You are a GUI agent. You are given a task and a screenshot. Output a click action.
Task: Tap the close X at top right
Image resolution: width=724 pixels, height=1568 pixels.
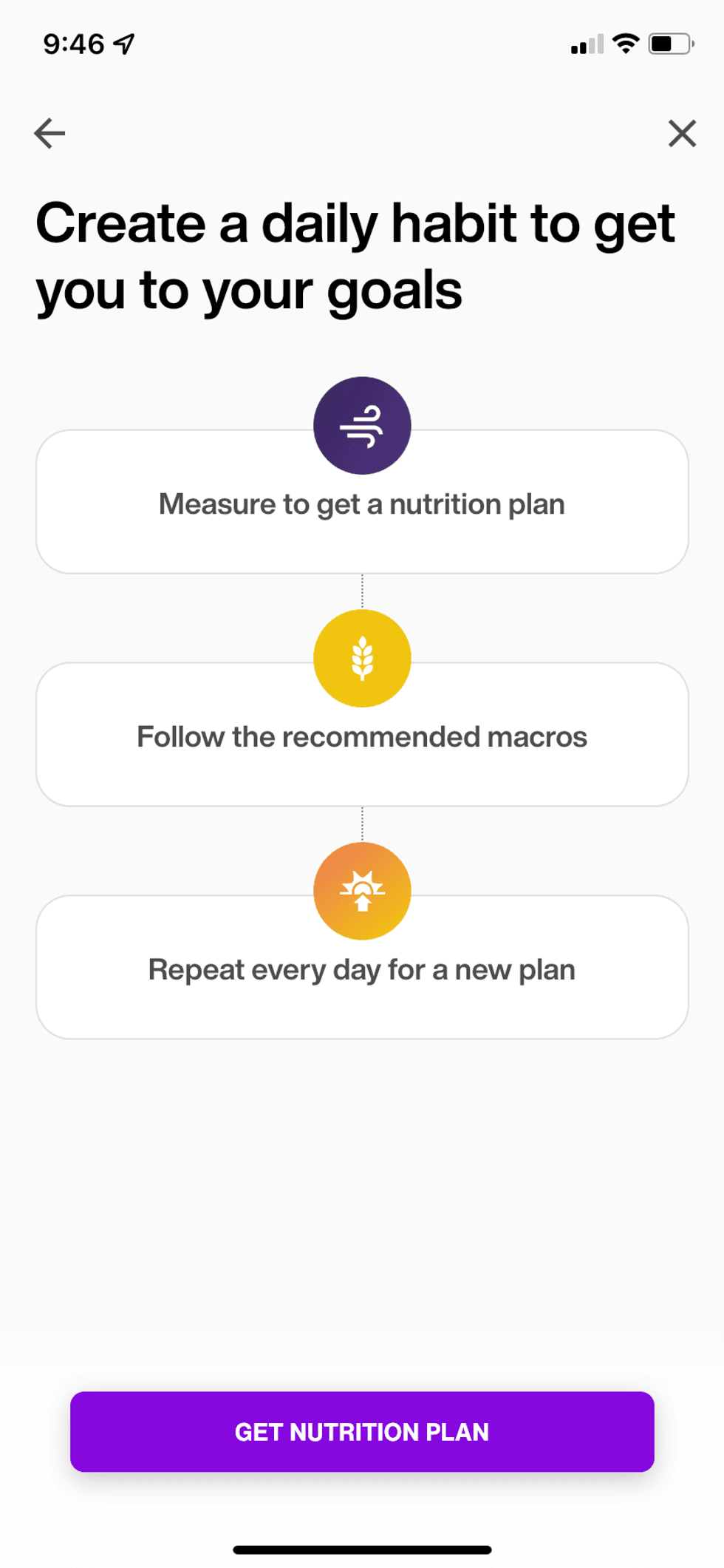click(x=682, y=133)
